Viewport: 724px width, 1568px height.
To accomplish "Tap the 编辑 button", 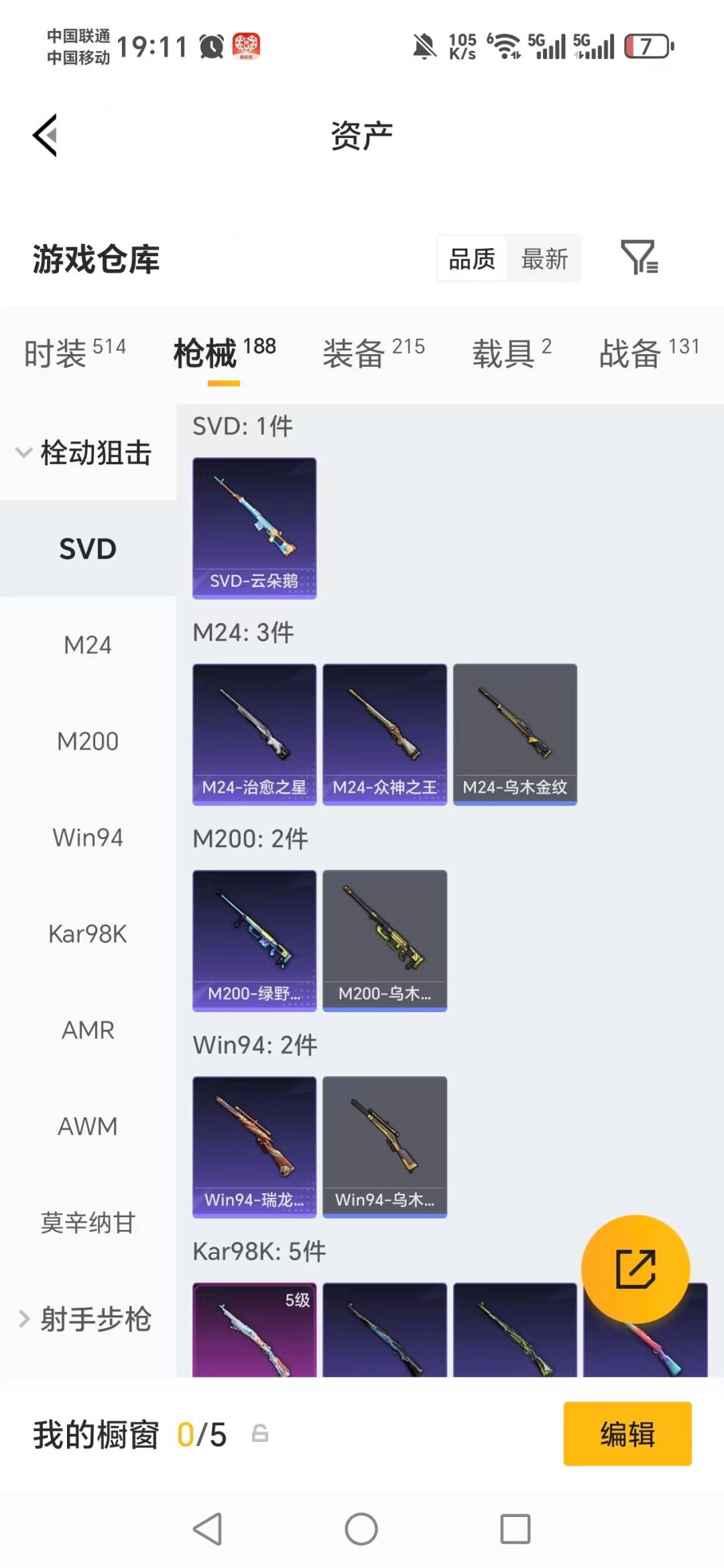I will 627,1434.
